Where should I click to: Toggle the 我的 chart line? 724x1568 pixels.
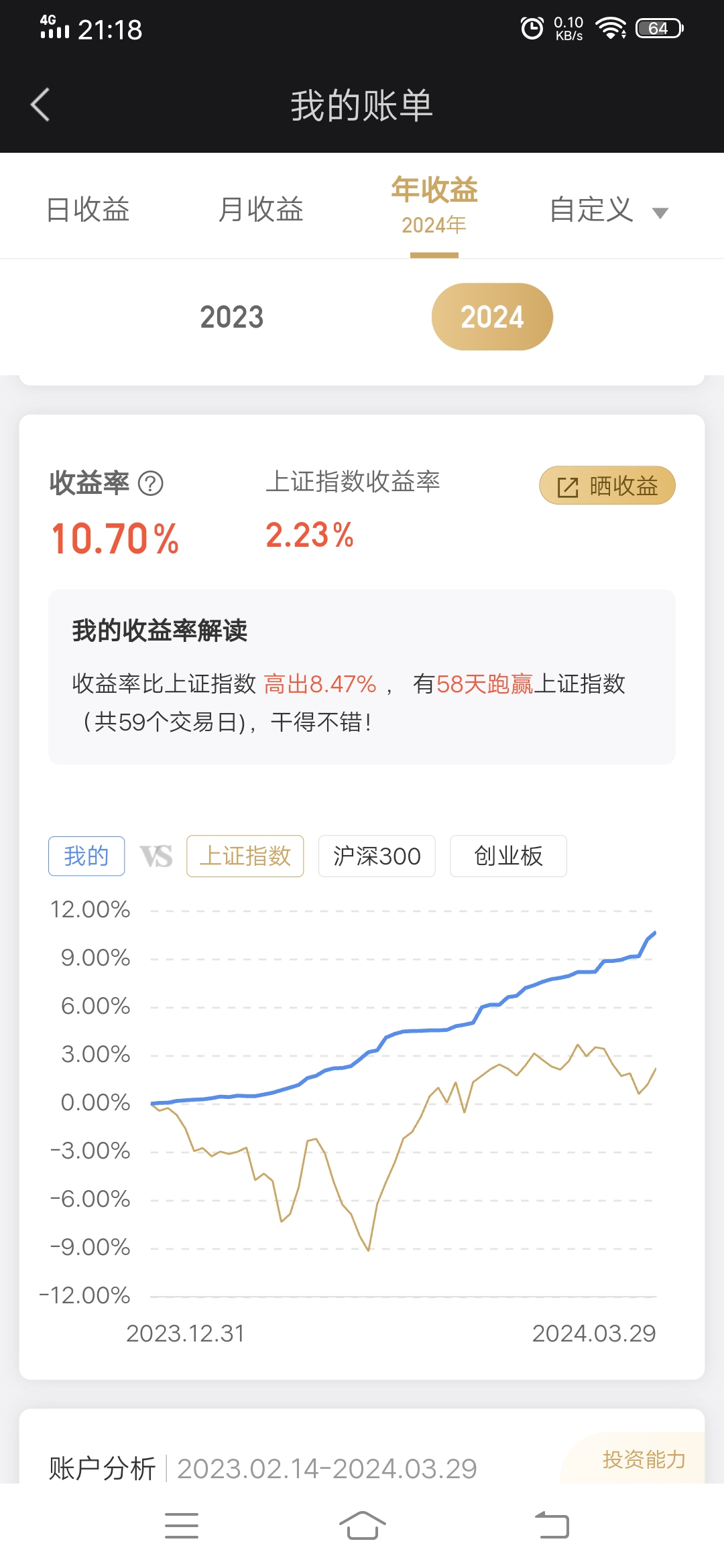(86, 856)
